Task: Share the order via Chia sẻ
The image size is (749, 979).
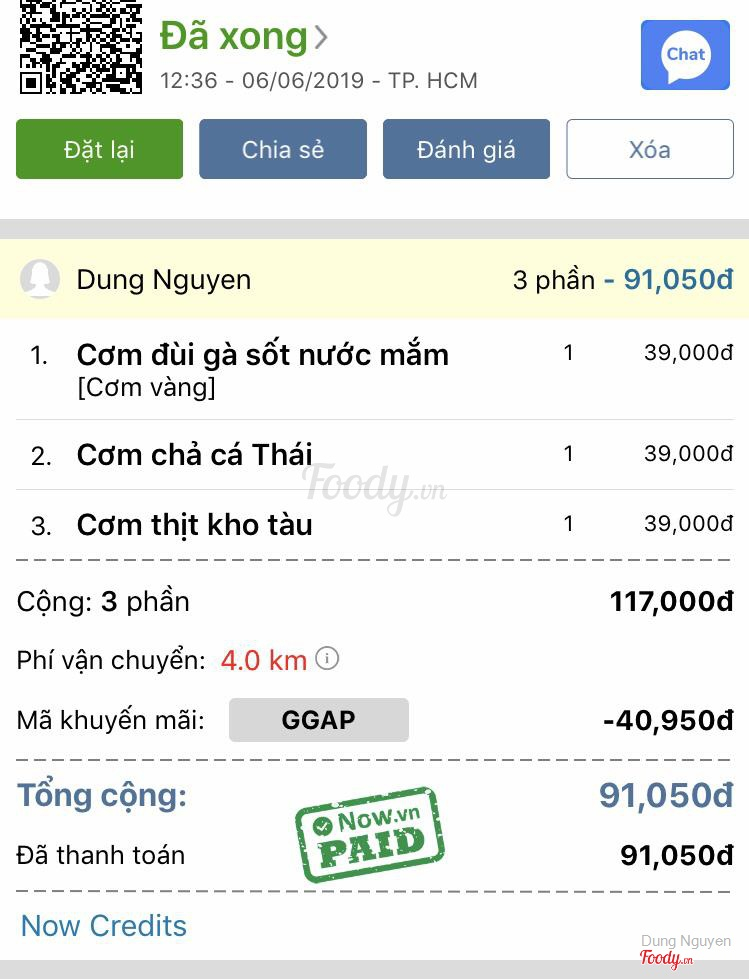Action: [x=283, y=150]
